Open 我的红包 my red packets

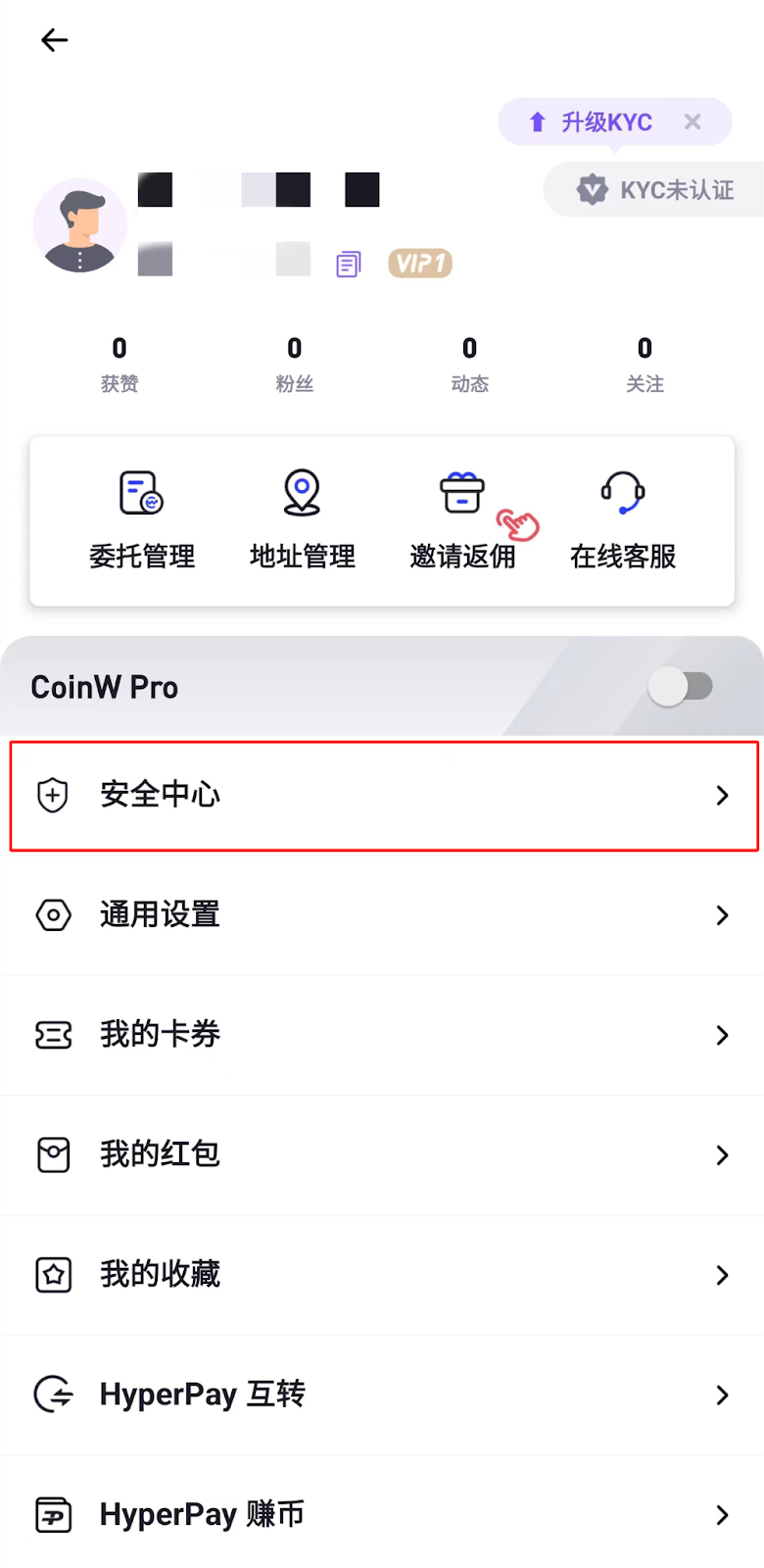[x=382, y=1154]
